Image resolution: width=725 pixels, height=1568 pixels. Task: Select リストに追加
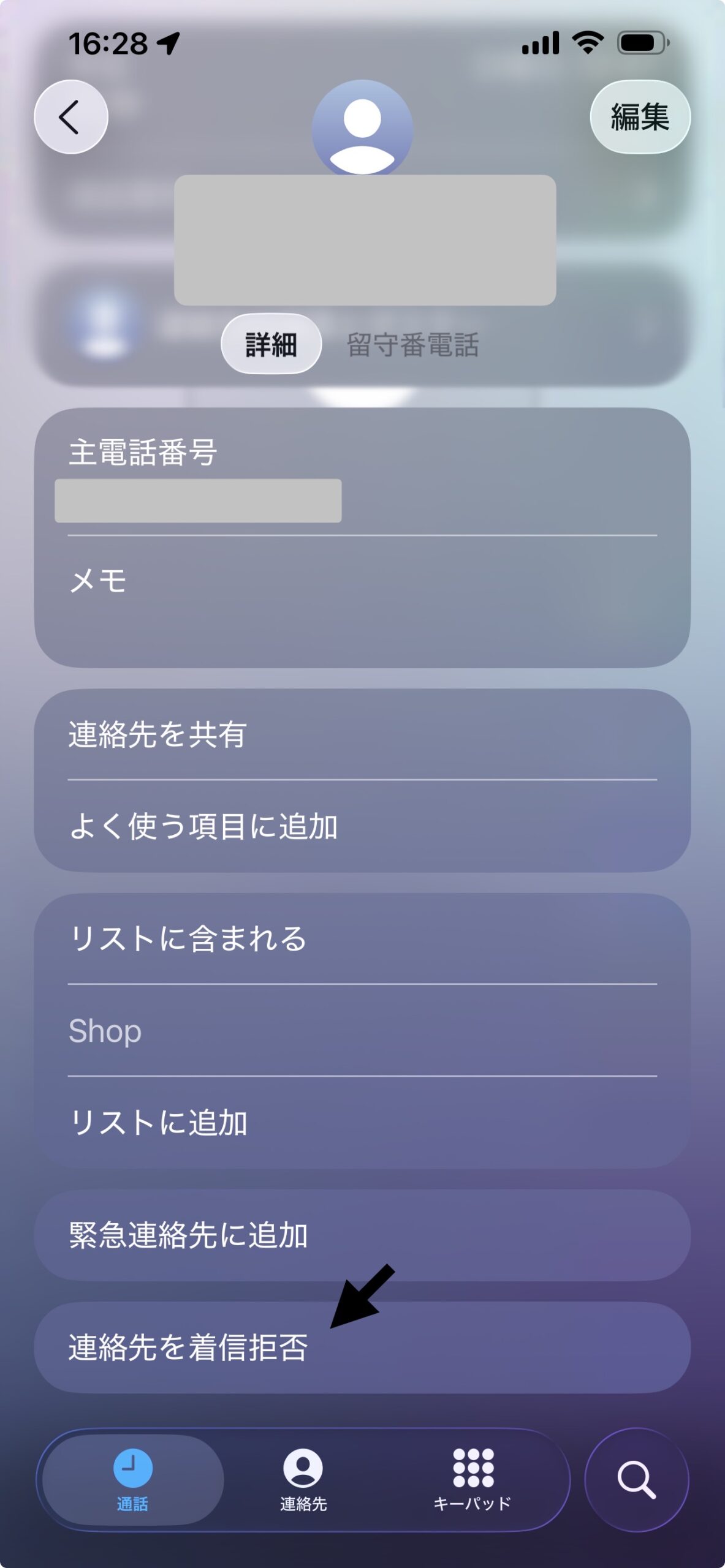click(362, 1122)
